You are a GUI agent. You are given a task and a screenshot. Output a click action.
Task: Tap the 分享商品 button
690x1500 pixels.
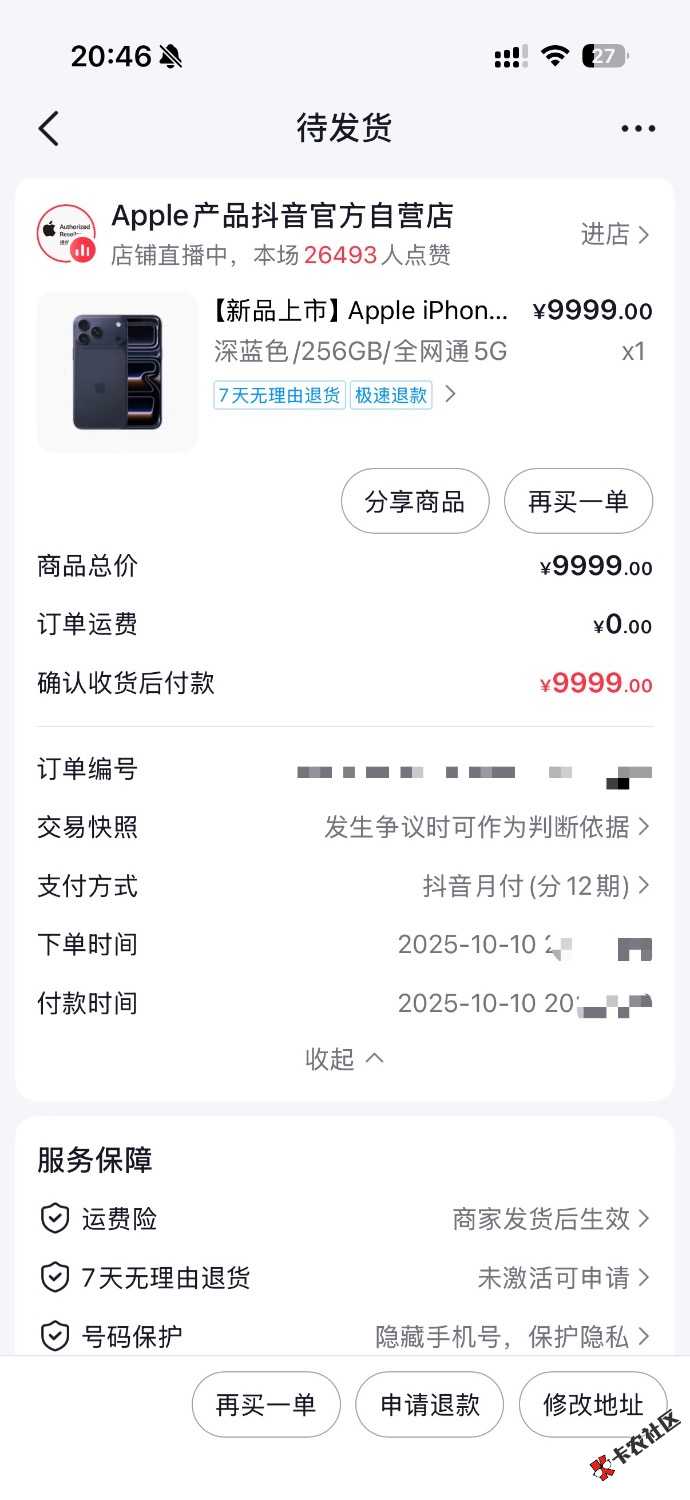[415, 501]
